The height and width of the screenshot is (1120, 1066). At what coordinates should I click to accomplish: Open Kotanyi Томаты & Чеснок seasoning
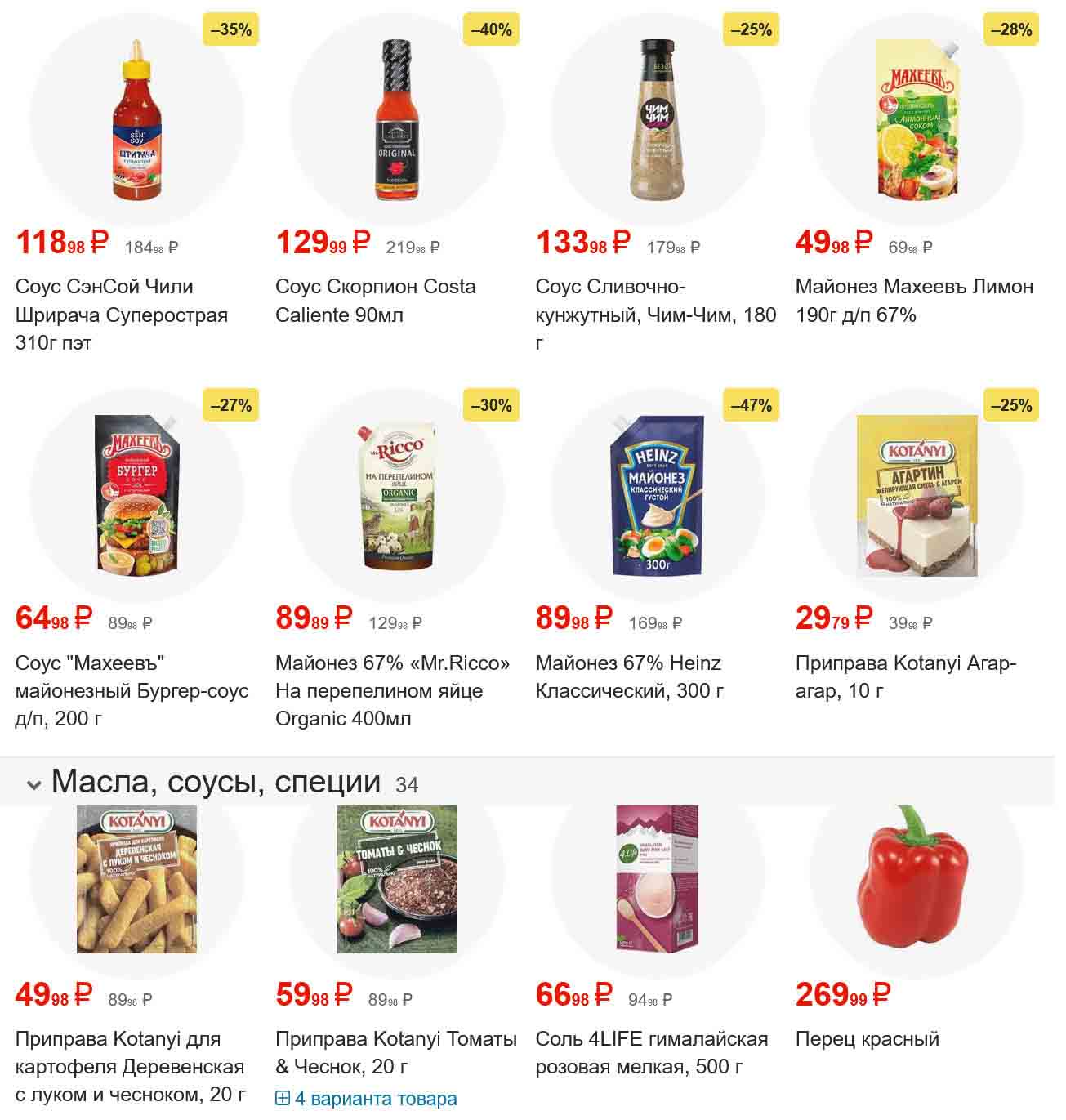(395, 1052)
